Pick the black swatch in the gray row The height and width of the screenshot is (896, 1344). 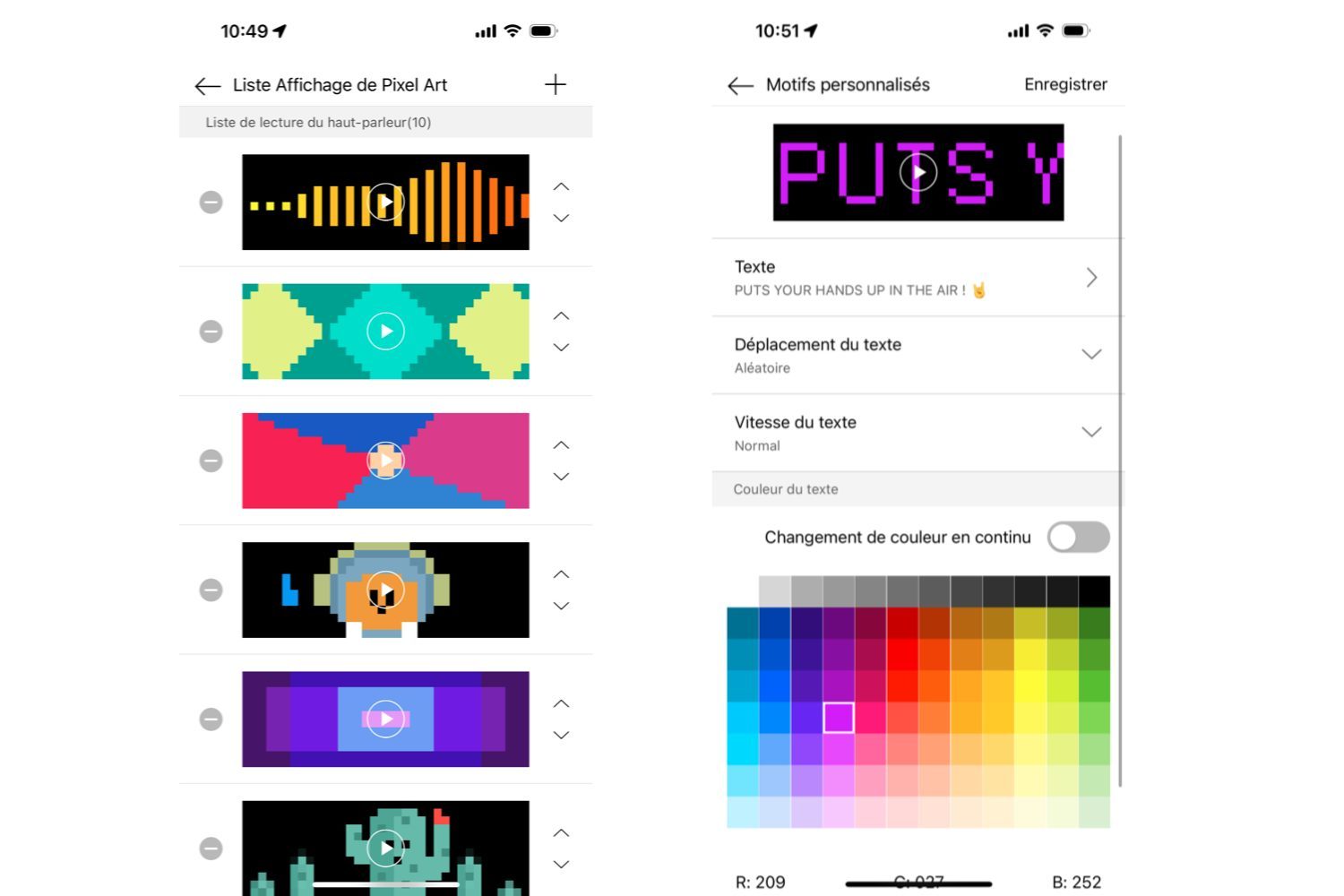click(x=1093, y=592)
